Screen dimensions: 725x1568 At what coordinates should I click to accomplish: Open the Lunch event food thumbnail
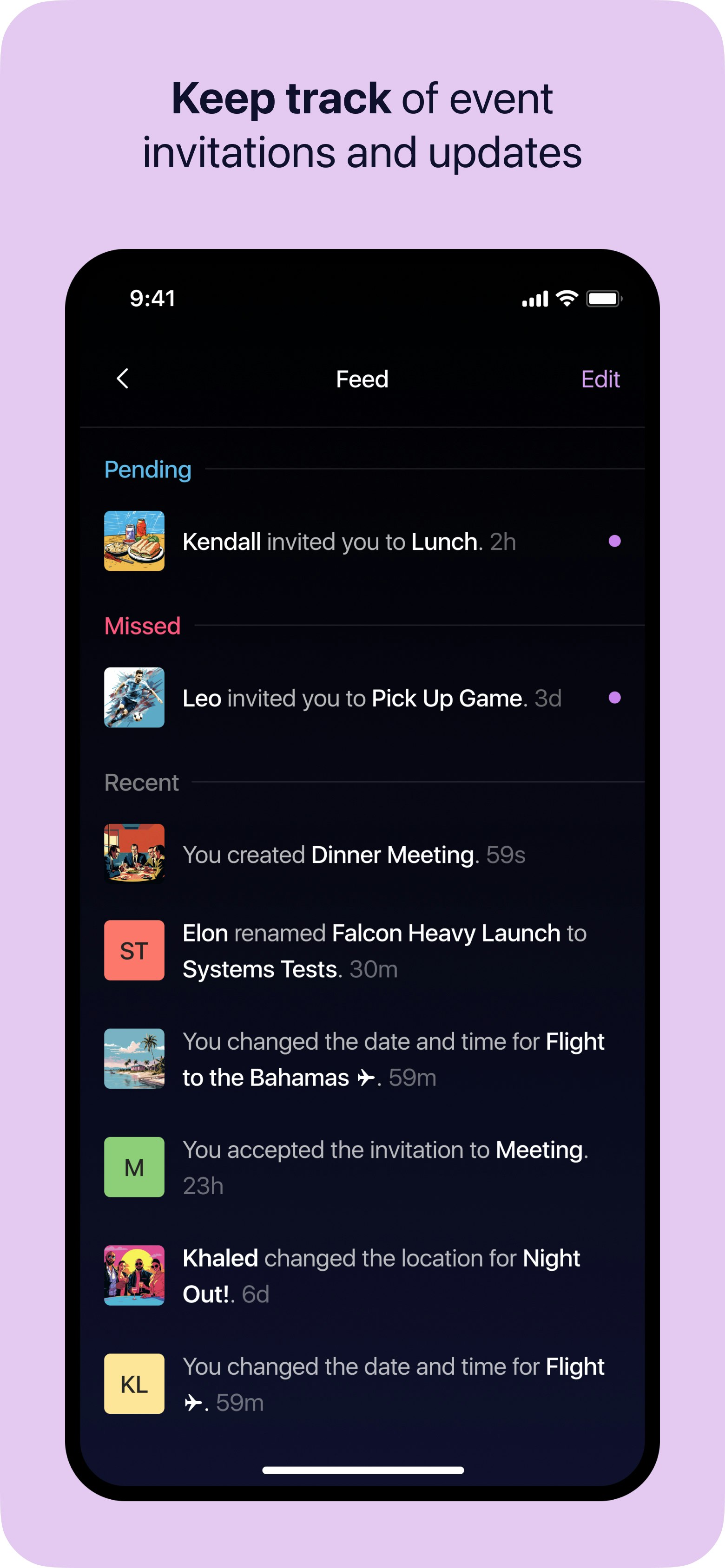[x=135, y=541]
